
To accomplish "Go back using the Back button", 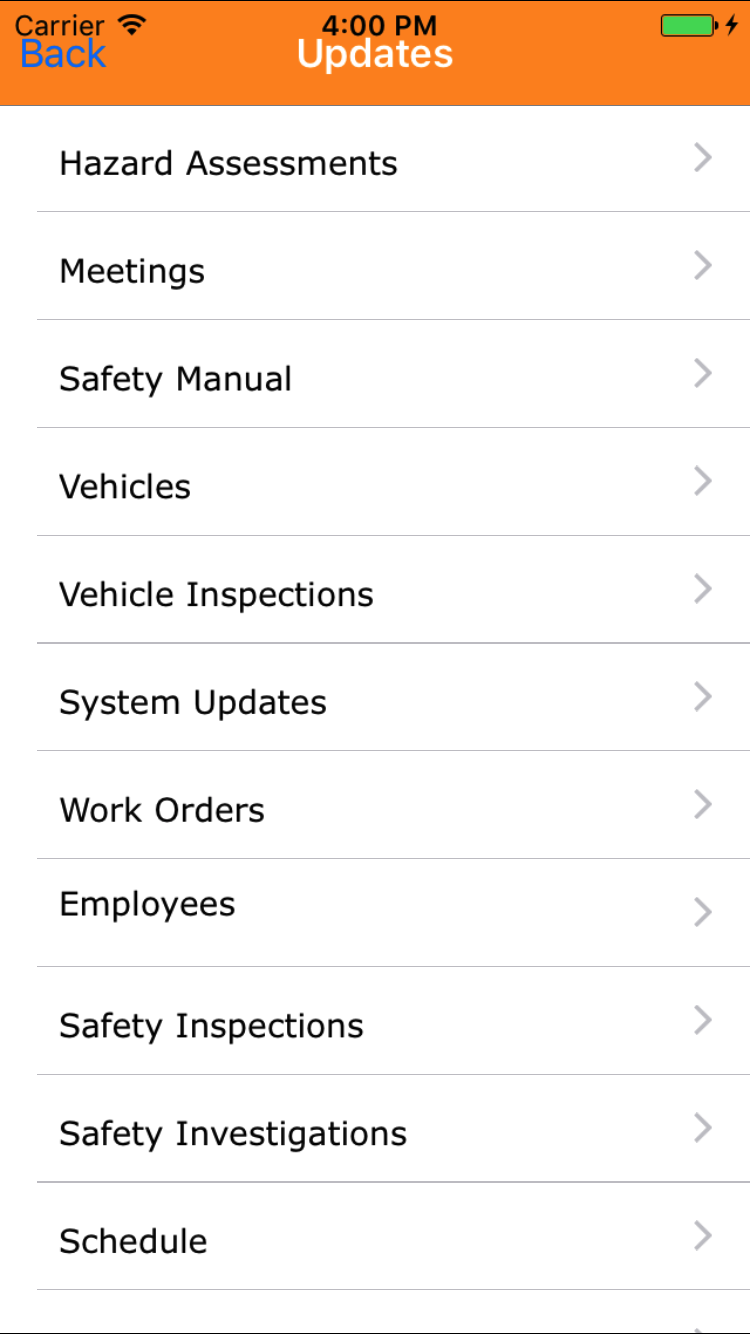I will tap(63, 54).
